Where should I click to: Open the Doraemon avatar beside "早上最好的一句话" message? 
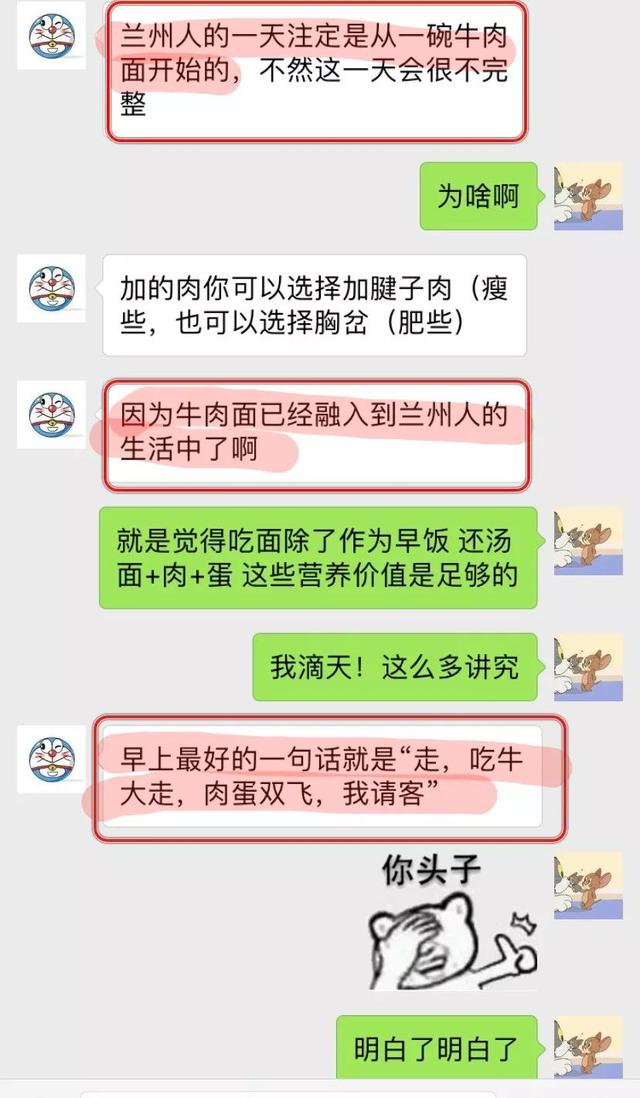click(51, 758)
